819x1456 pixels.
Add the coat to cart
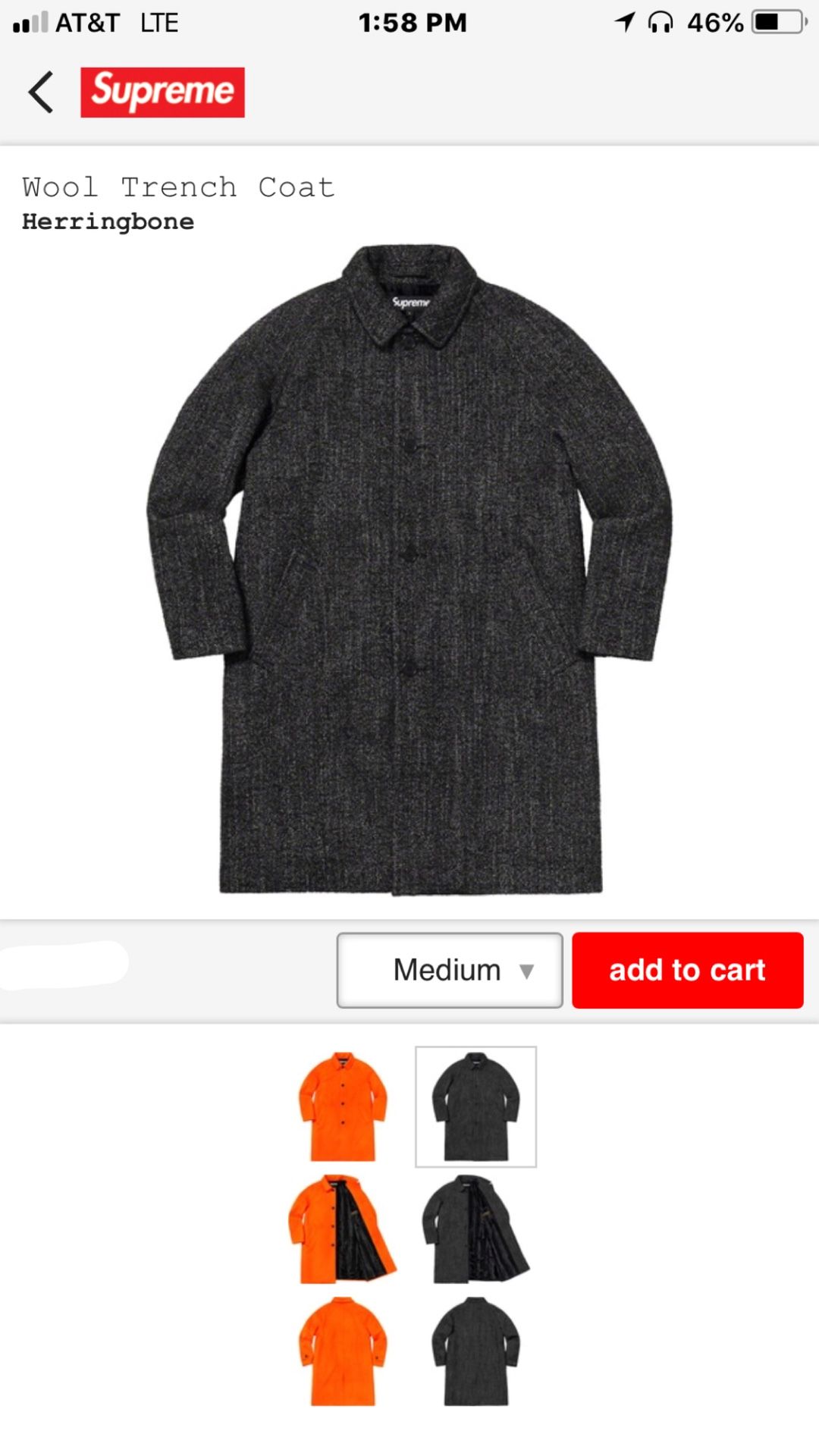point(688,970)
